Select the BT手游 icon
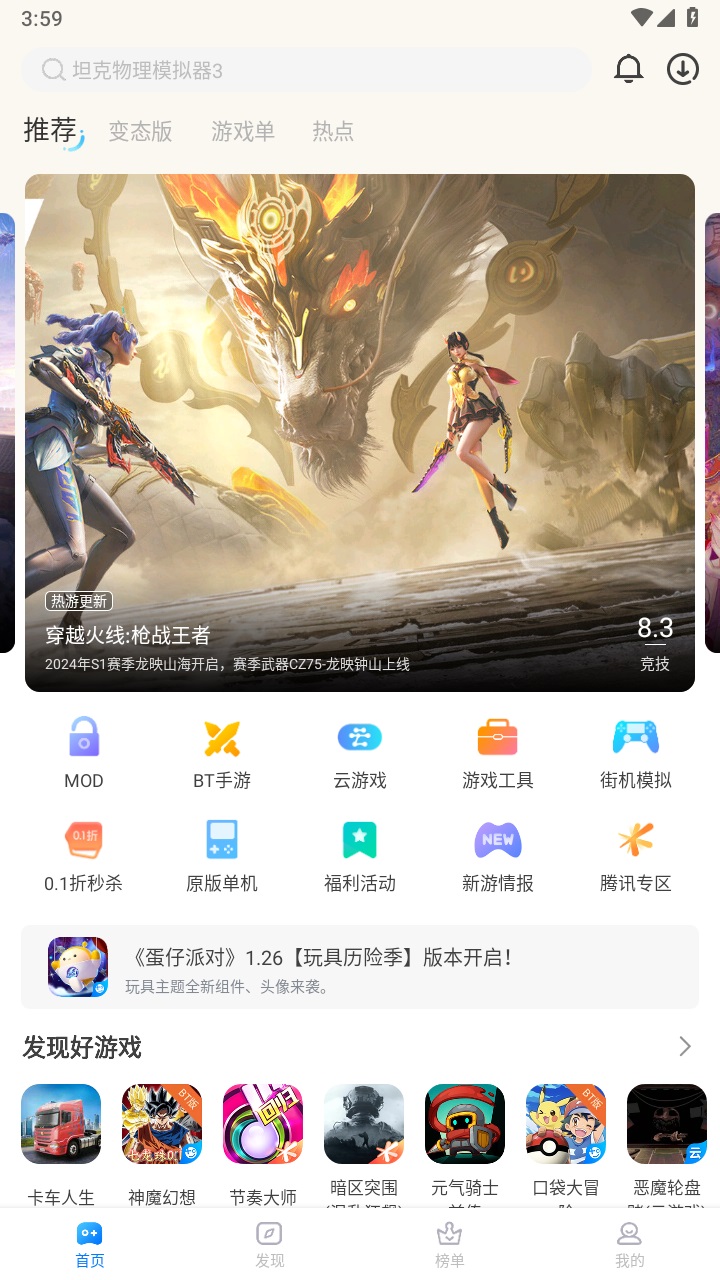 pos(221,752)
